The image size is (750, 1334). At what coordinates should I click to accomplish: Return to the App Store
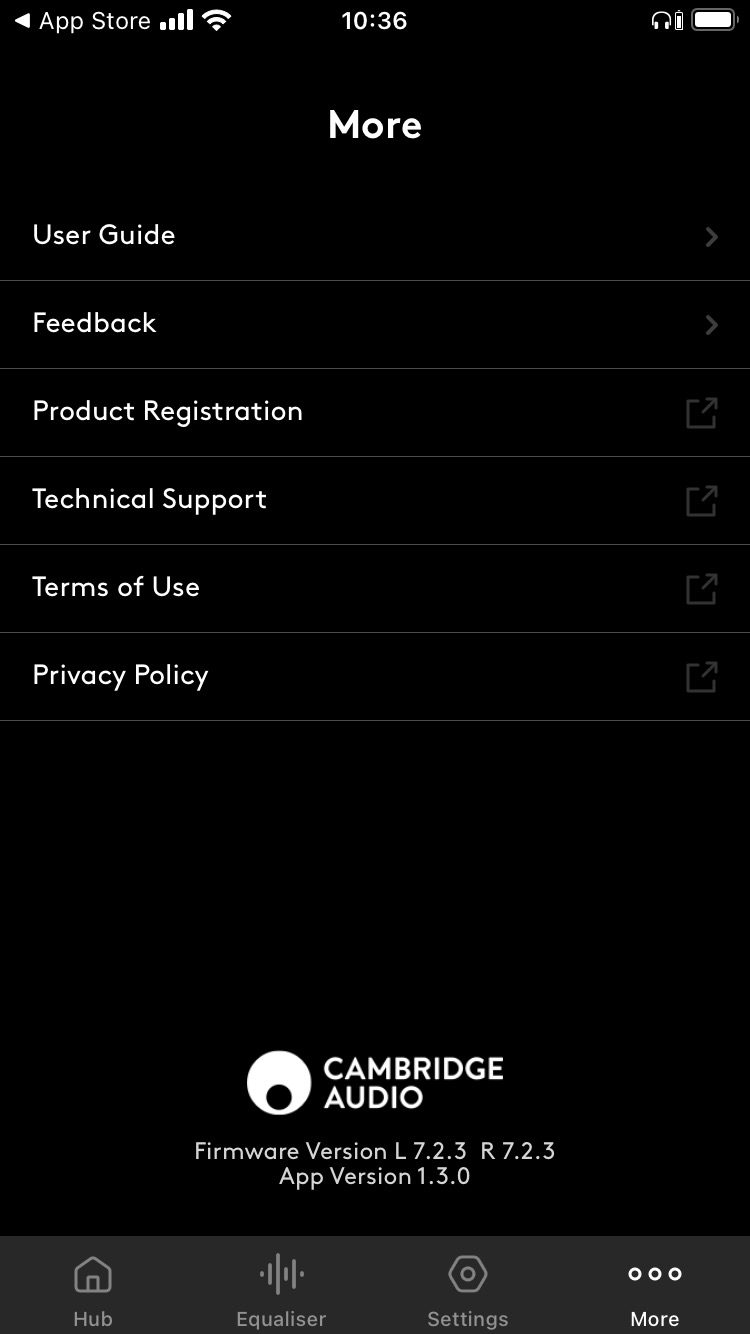coord(82,21)
